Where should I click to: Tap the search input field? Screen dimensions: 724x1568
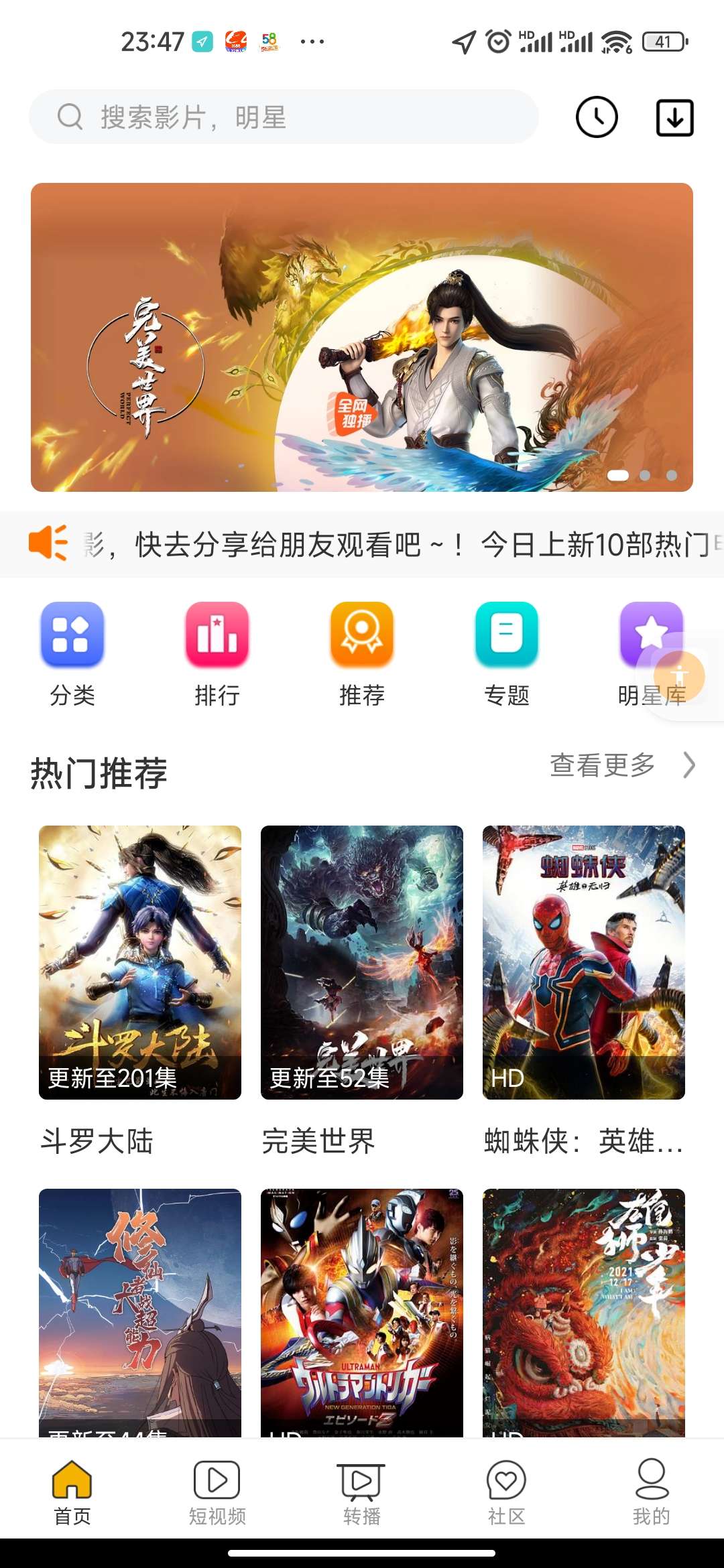point(282,117)
